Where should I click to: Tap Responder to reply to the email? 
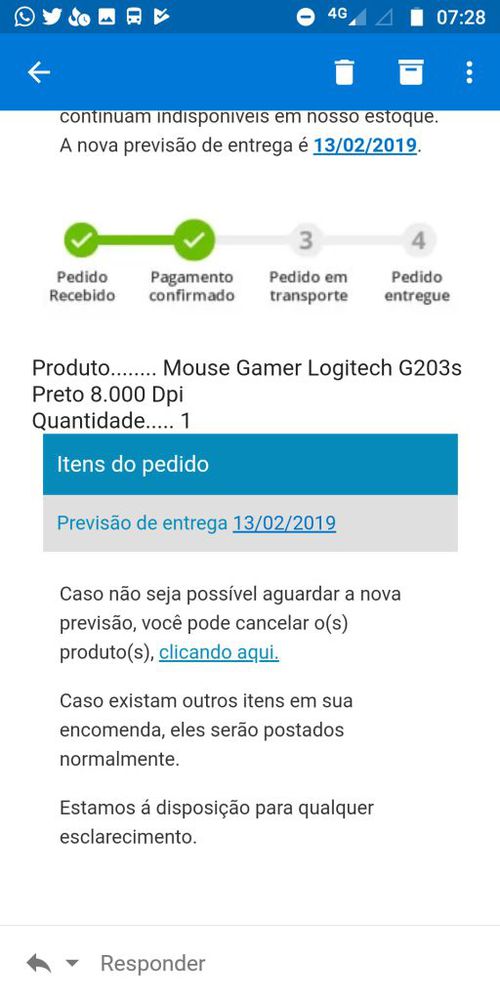pos(153,963)
